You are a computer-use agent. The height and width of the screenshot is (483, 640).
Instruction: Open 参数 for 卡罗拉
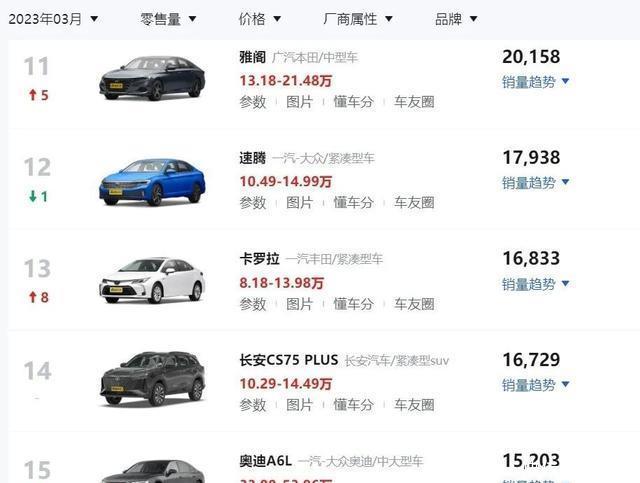(253, 304)
